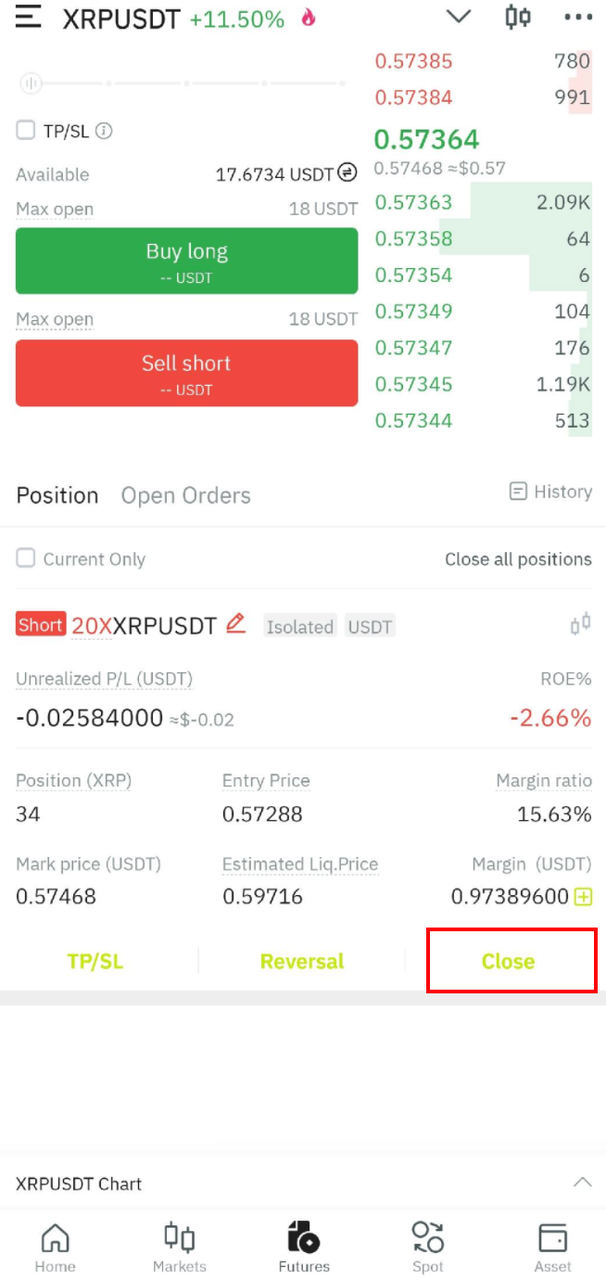Image resolution: width=606 pixels, height=1280 pixels.
Task: Tap the Buy long button
Action: [187, 261]
